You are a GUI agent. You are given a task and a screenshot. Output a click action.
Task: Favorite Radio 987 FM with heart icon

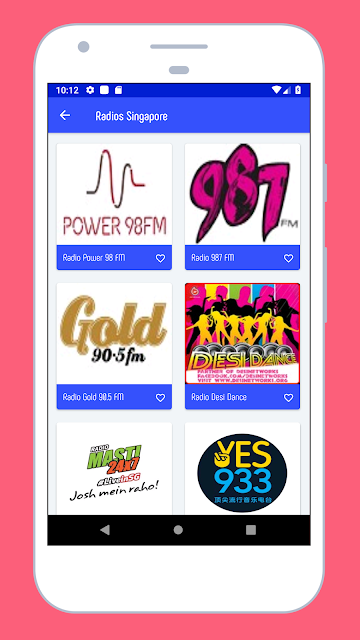point(289,258)
